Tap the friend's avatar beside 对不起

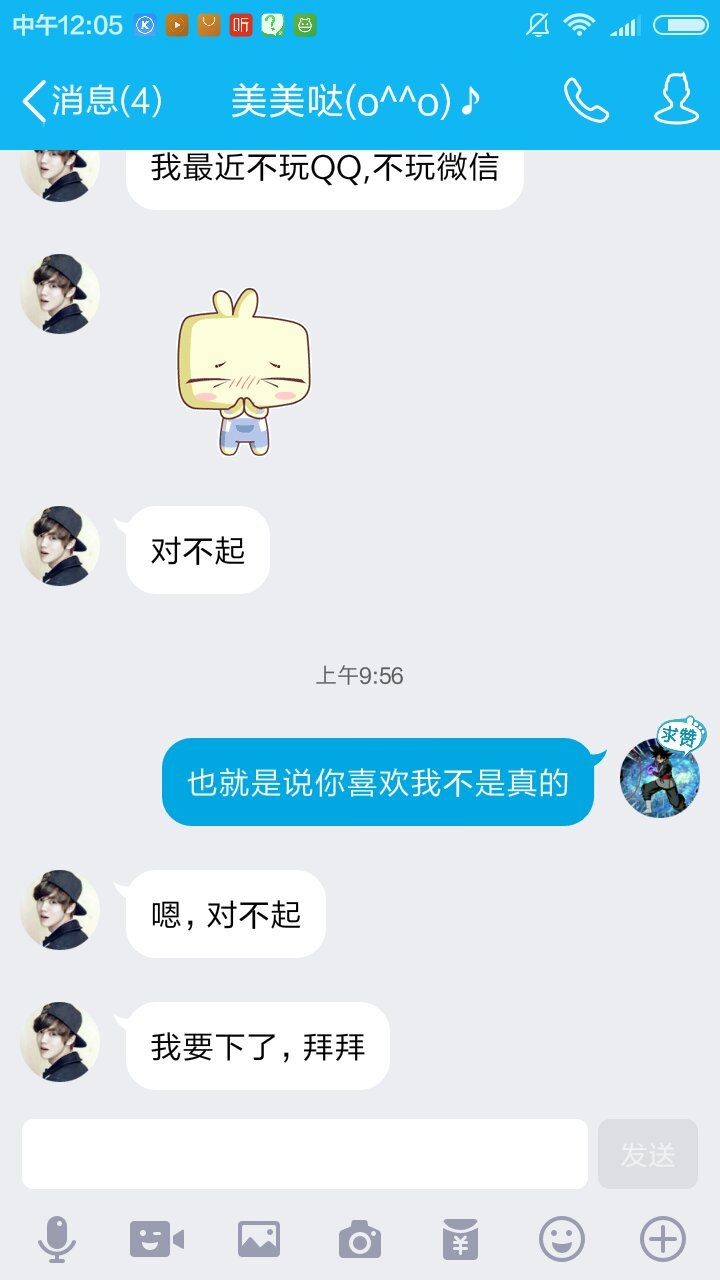(x=60, y=546)
